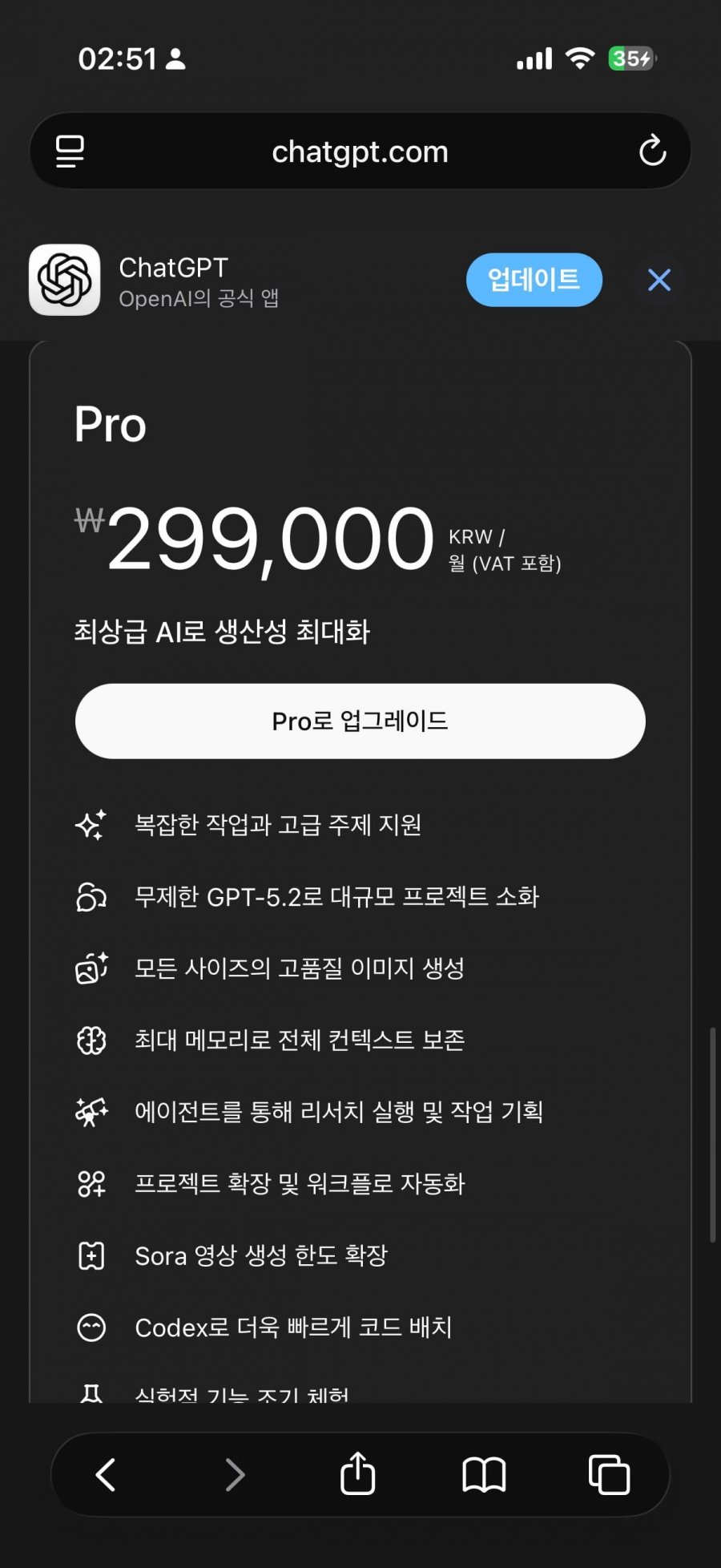The image size is (721, 1568).
Task: Open Safari bookmarks
Action: 484,1474
